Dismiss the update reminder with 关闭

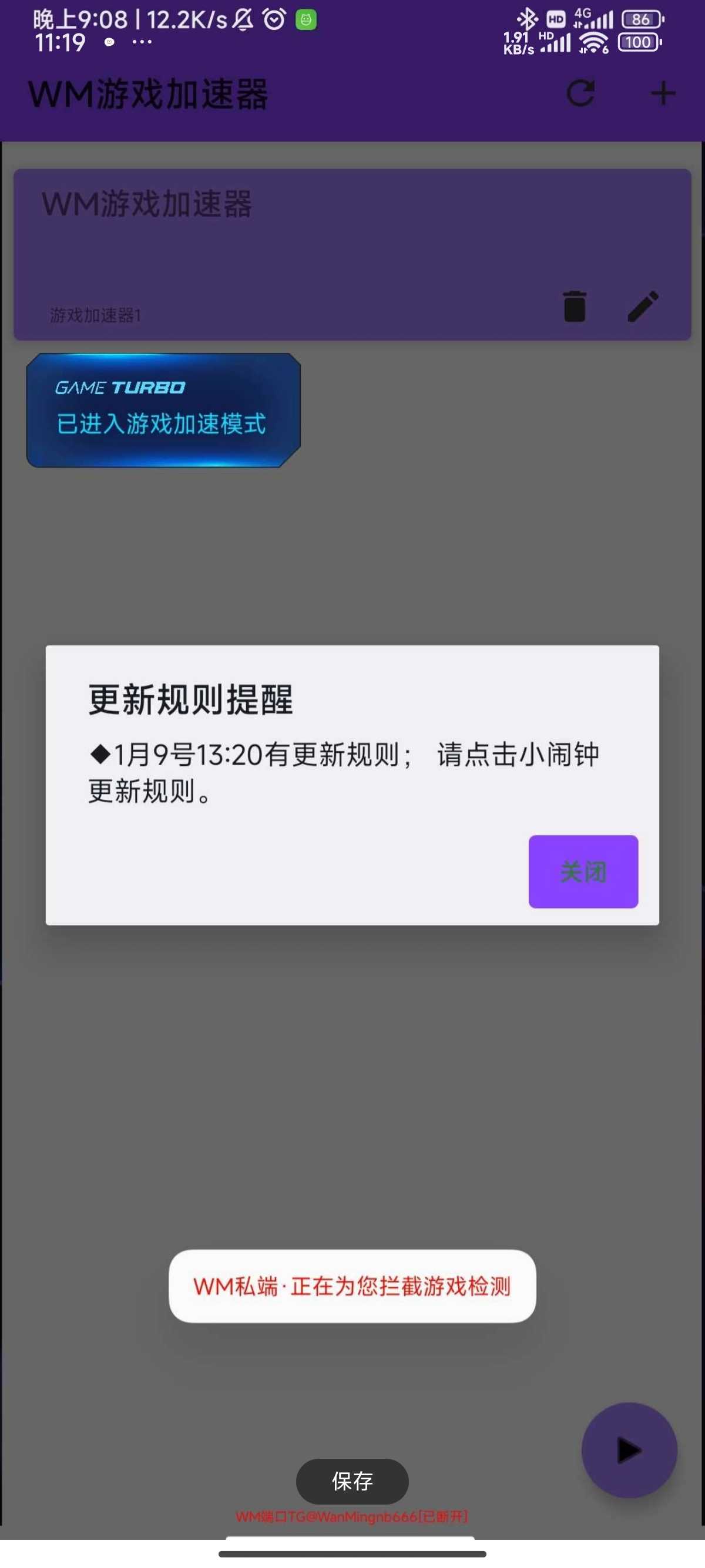tap(583, 871)
